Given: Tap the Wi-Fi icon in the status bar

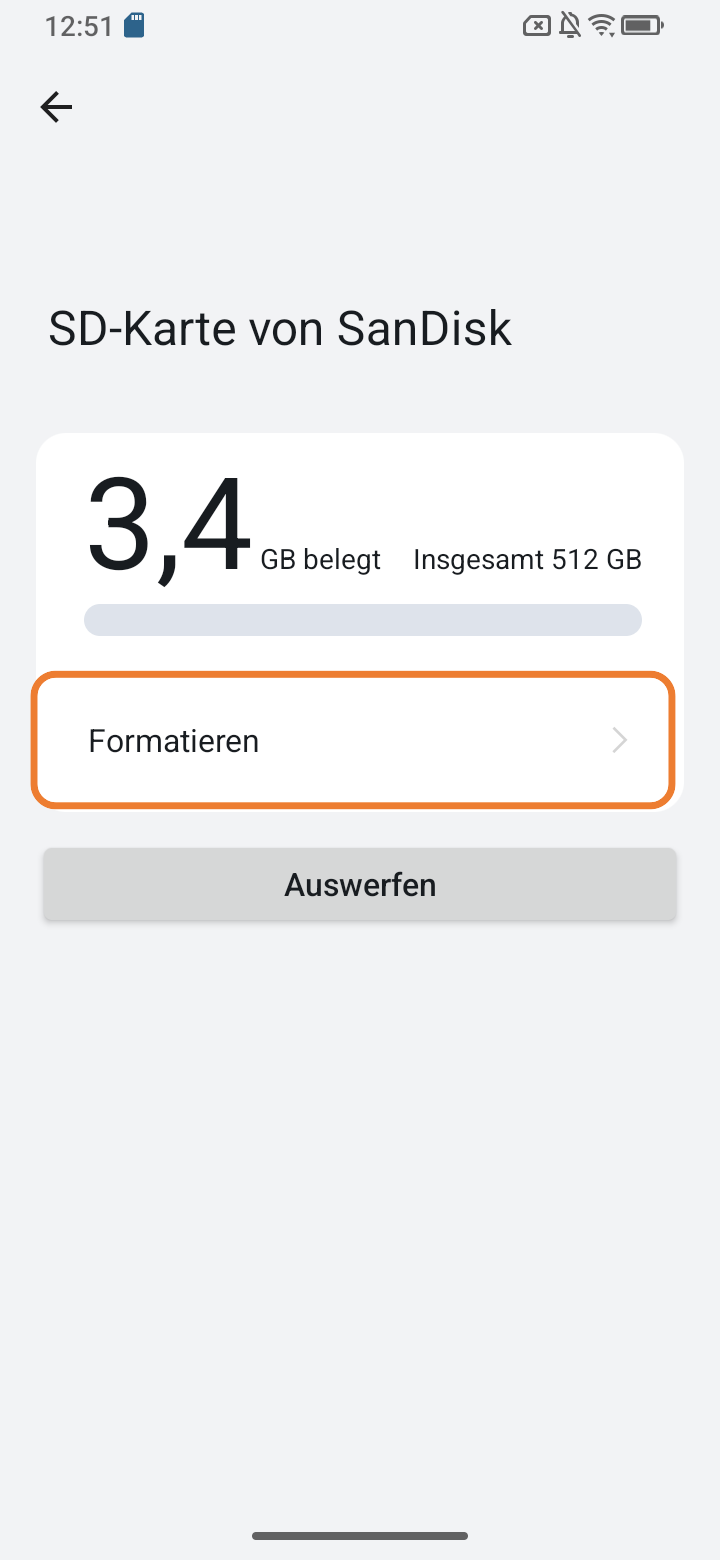Looking at the screenshot, I should (x=599, y=25).
